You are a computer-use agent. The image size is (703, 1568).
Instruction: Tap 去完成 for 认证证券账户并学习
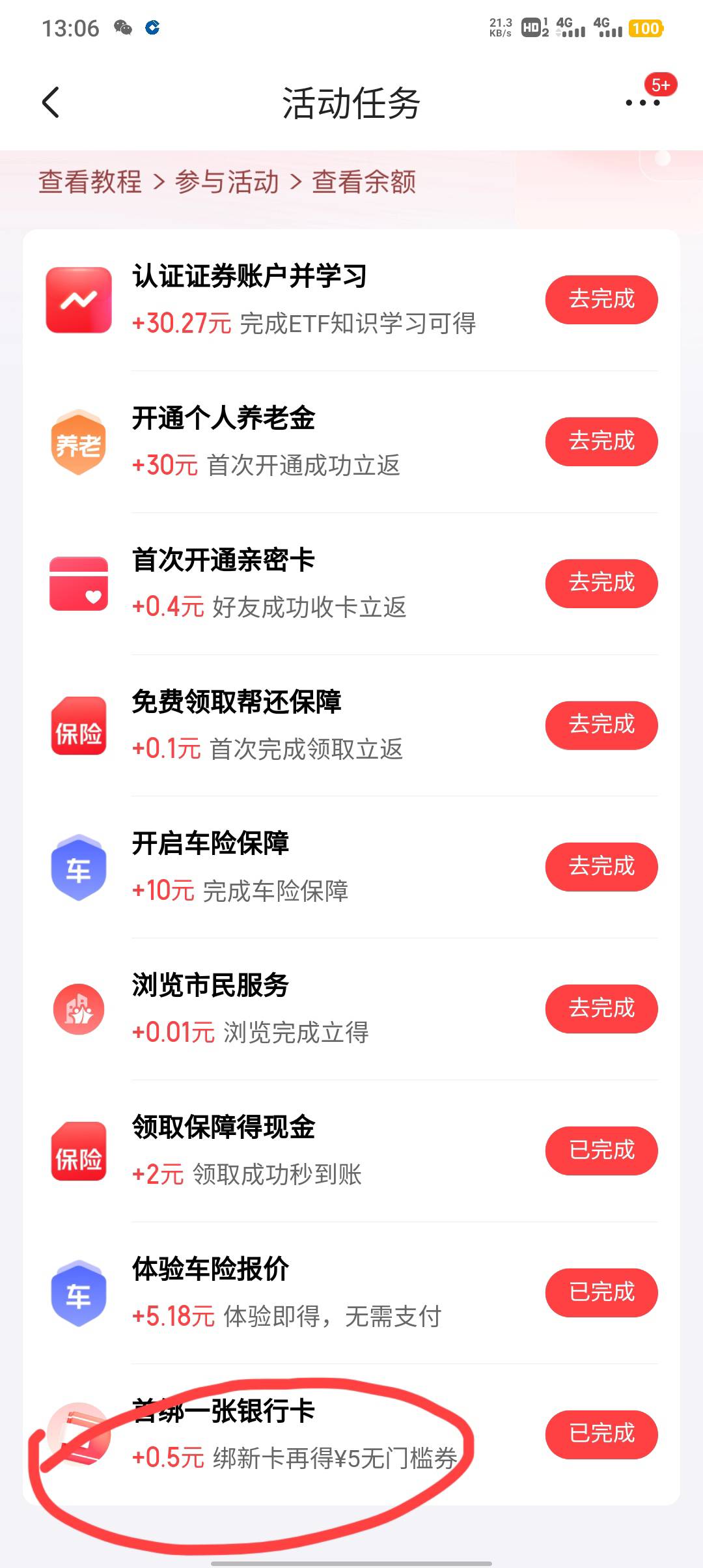point(601,300)
